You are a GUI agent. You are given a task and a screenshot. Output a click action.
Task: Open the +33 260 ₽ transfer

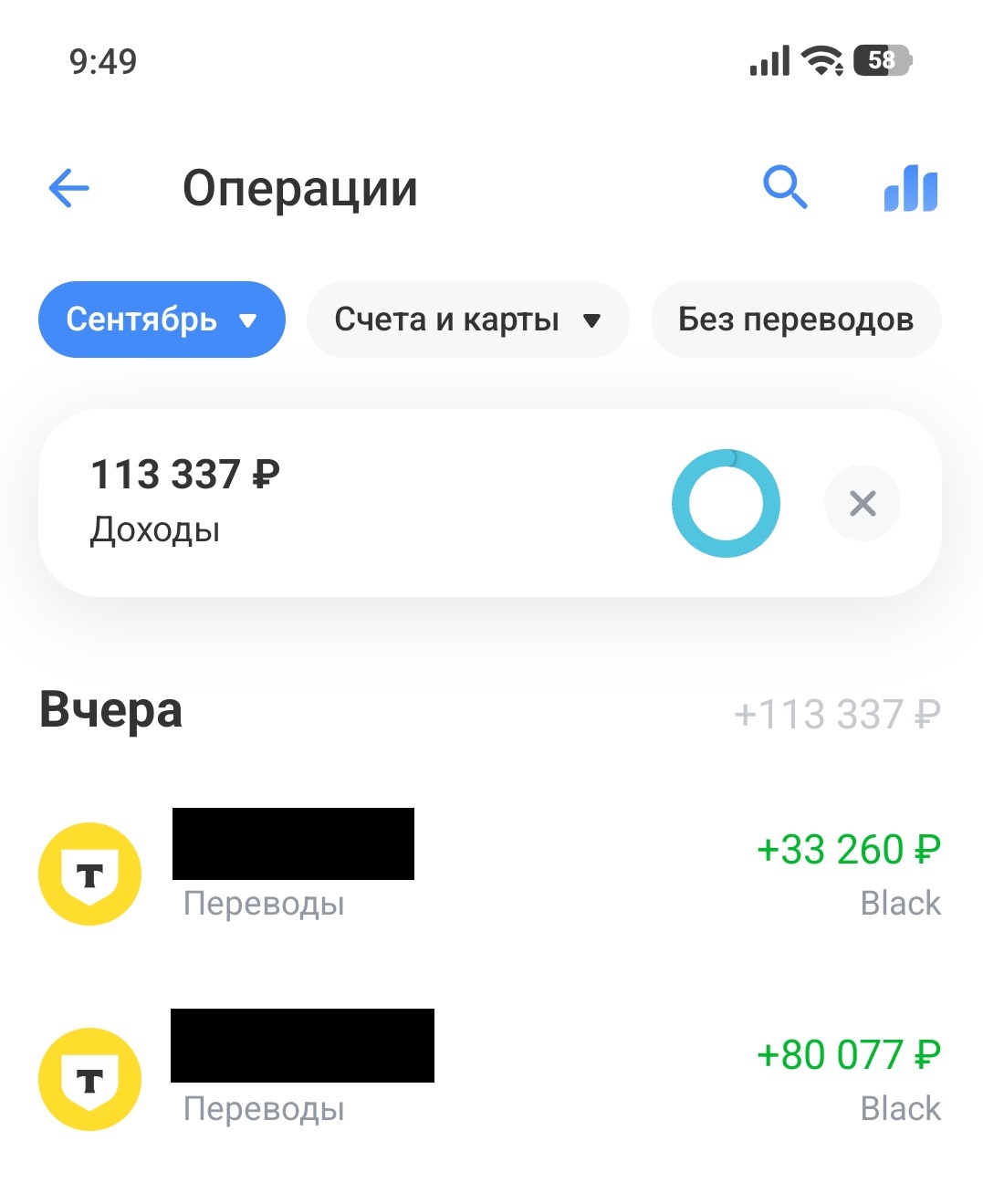click(489, 874)
